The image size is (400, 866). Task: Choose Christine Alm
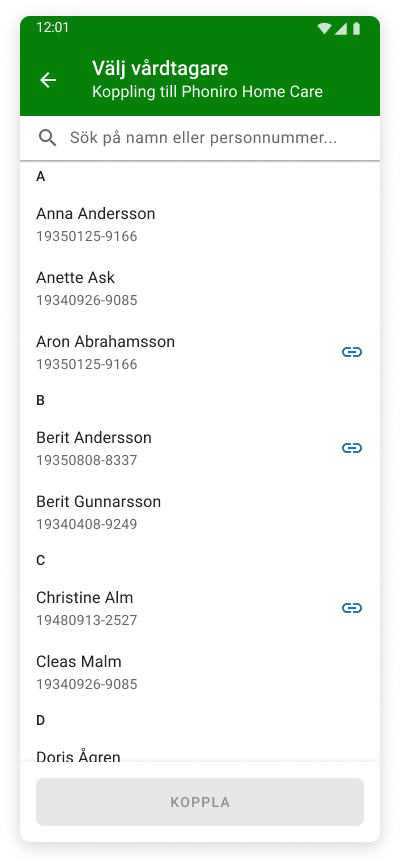(x=200, y=608)
